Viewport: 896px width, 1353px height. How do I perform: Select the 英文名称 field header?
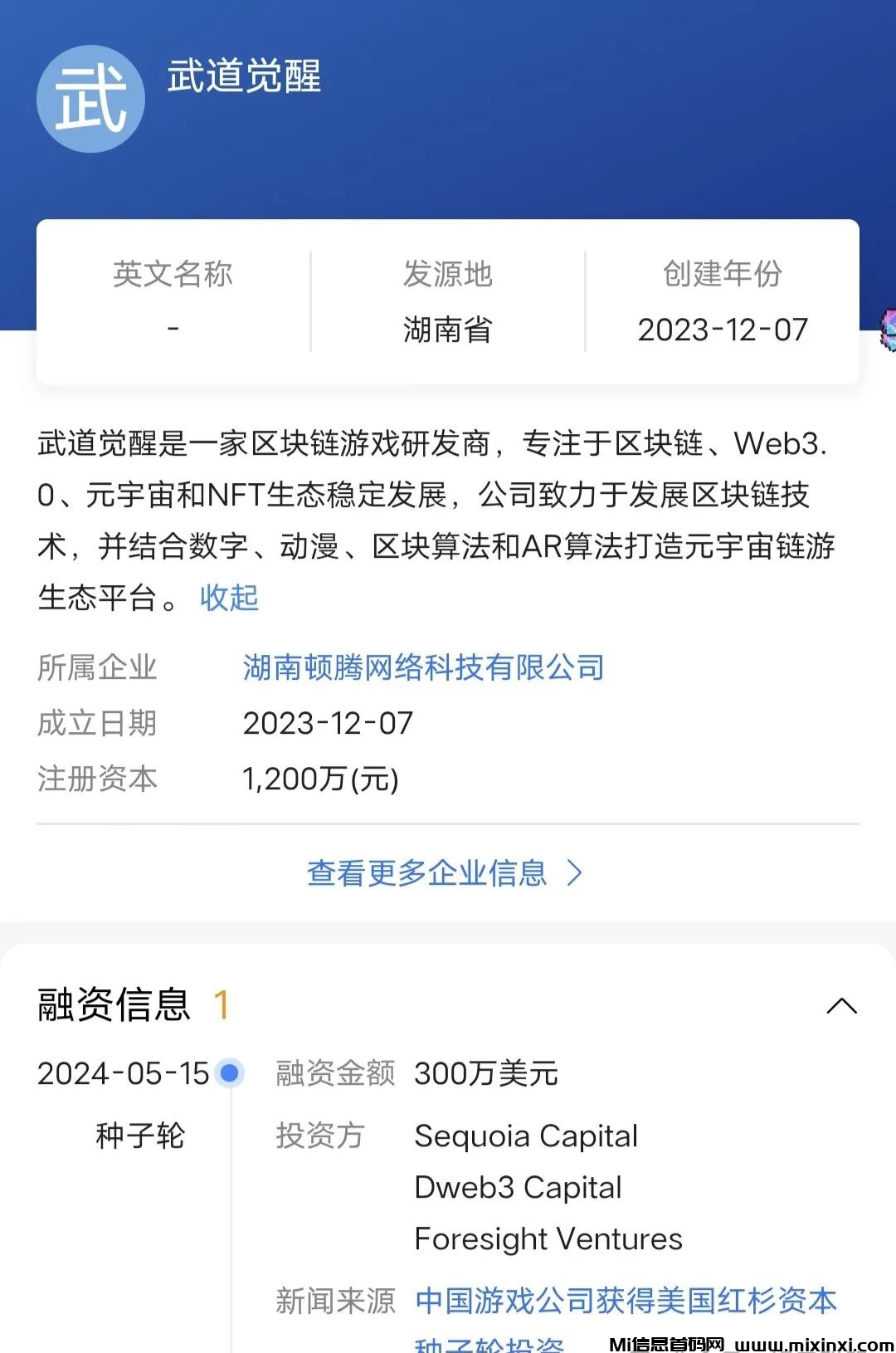click(173, 275)
